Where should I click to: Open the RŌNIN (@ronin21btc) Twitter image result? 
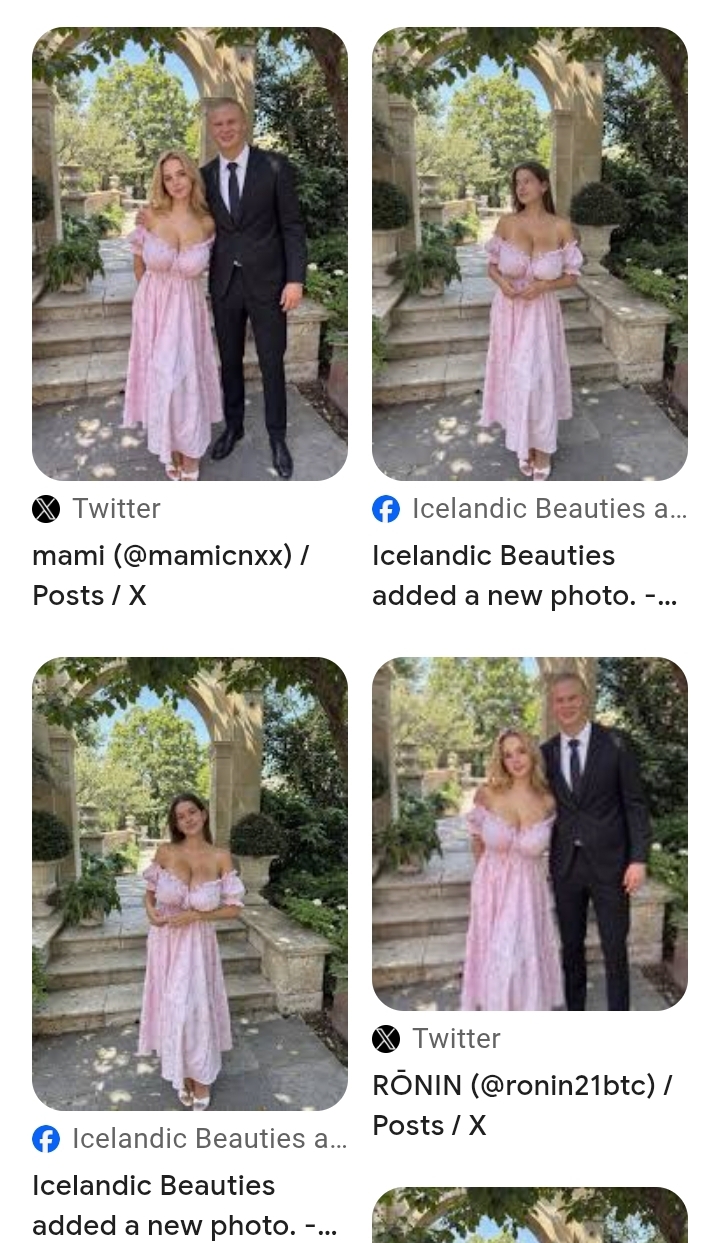point(530,834)
